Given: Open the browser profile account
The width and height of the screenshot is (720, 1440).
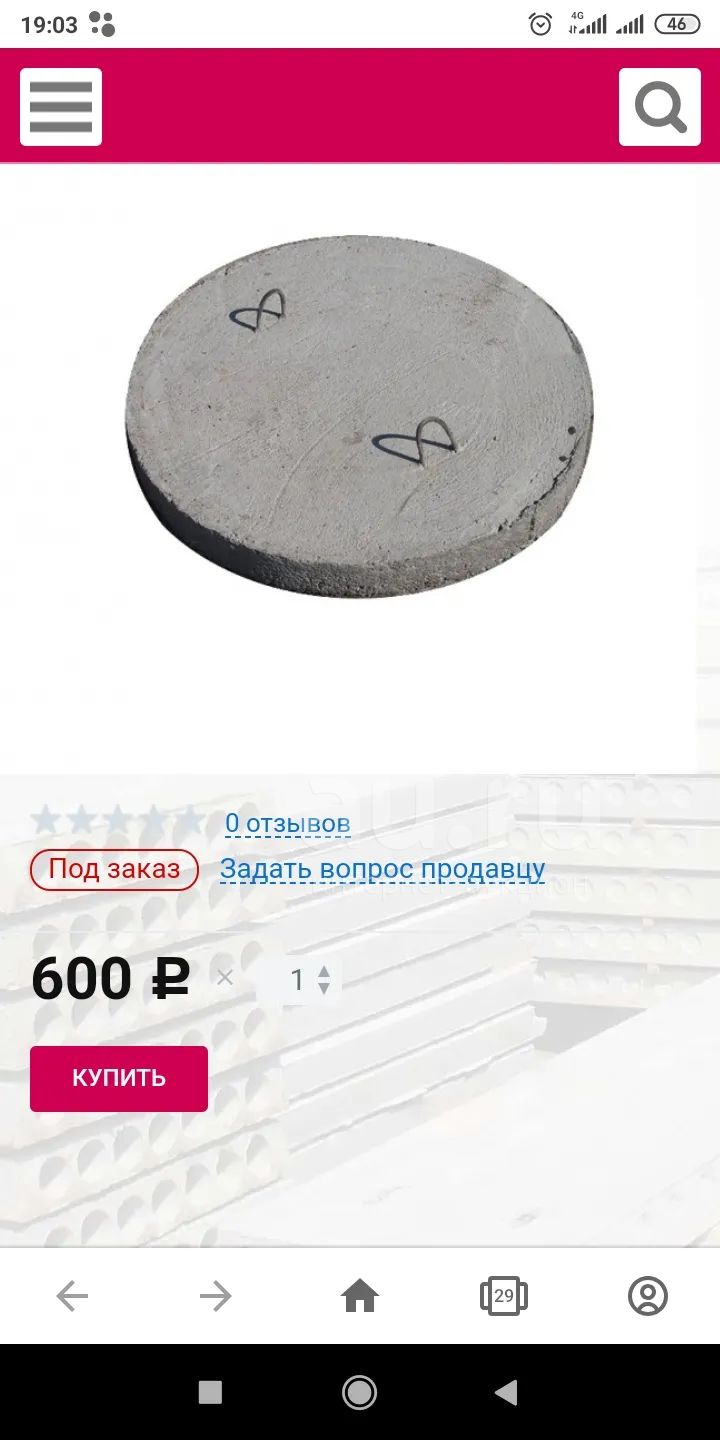Looking at the screenshot, I should [648, 1297].
